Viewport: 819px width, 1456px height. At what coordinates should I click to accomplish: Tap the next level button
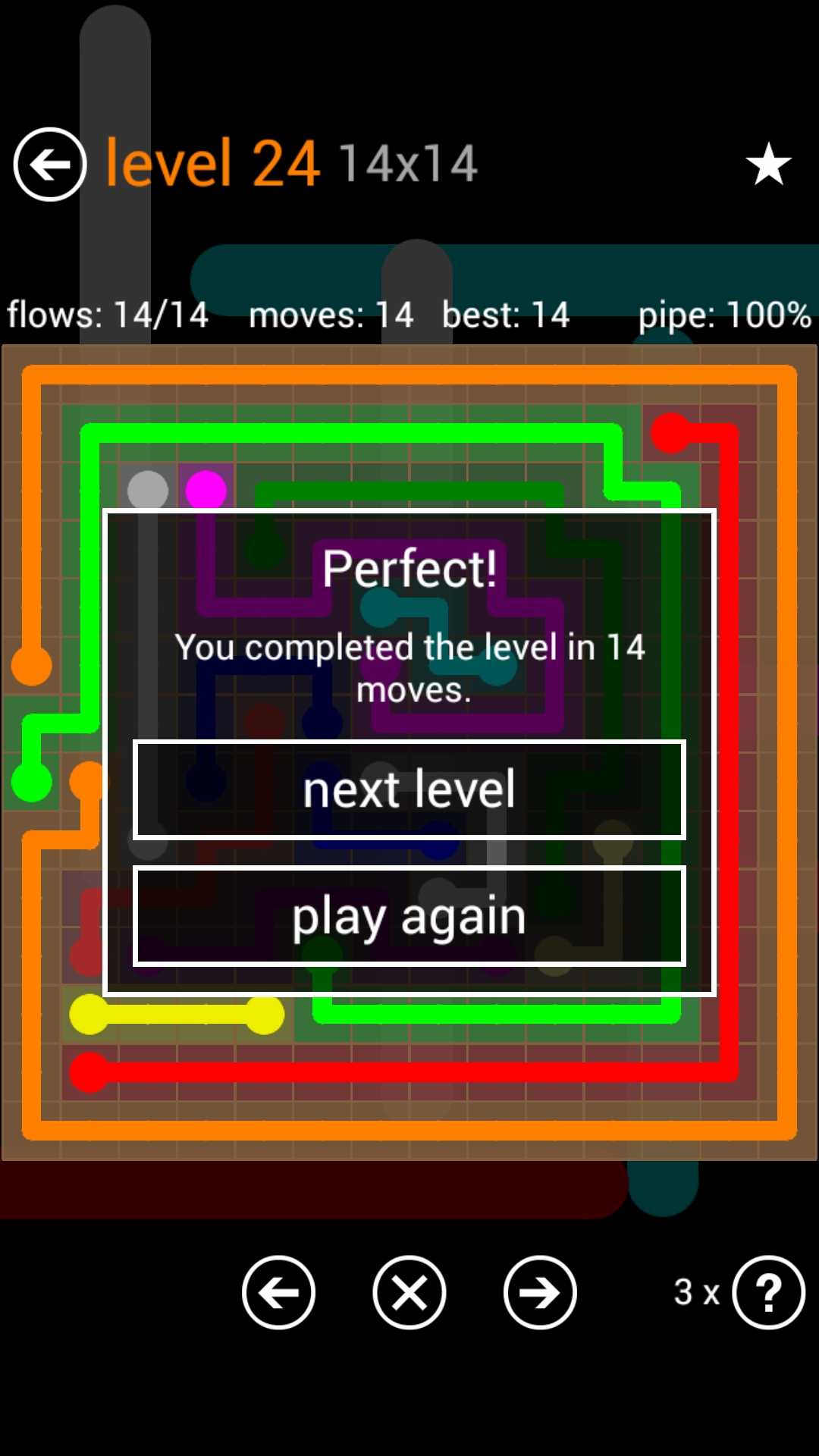tap(409, 789)
